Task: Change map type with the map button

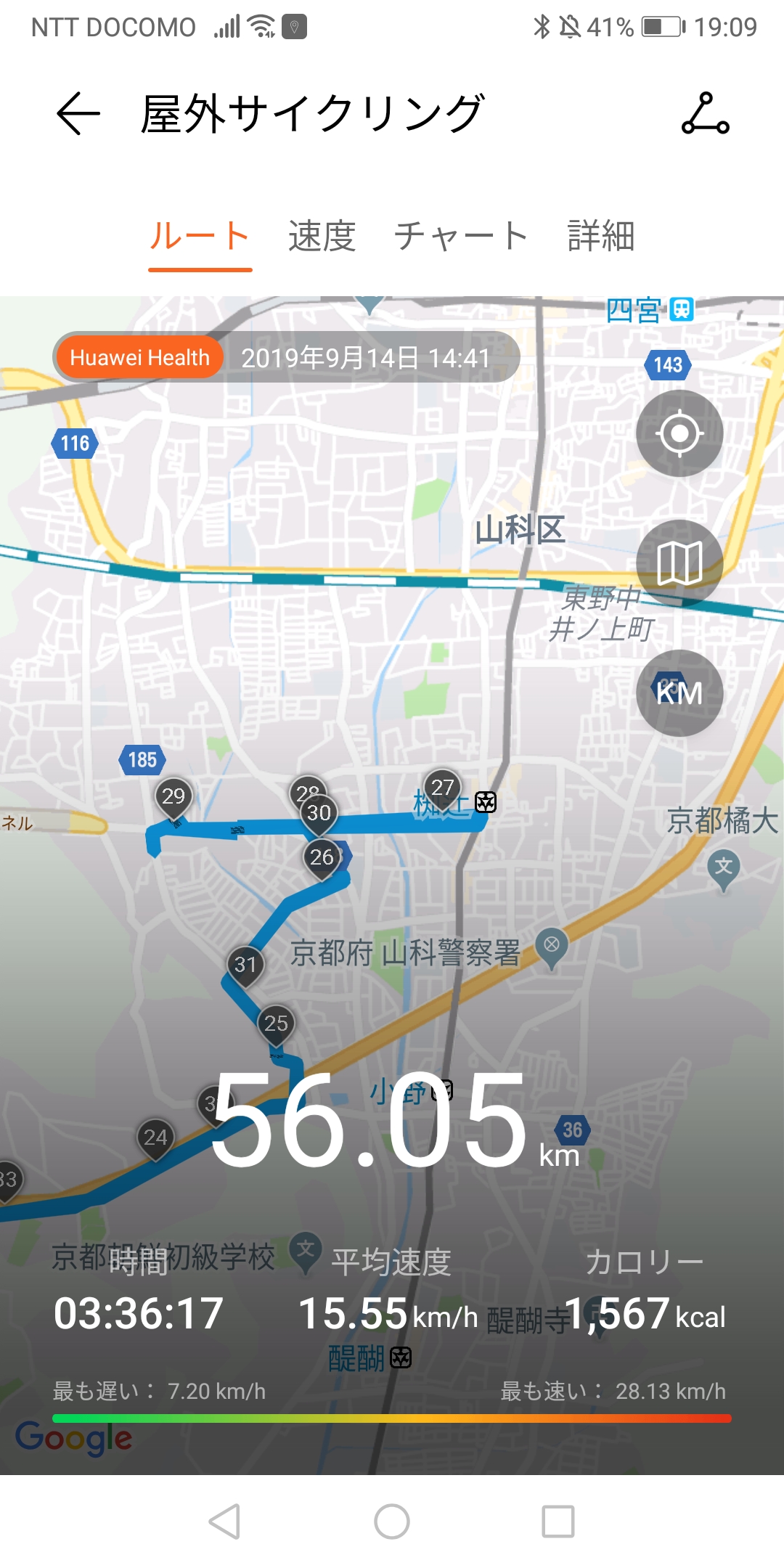Action: point(679,563)
